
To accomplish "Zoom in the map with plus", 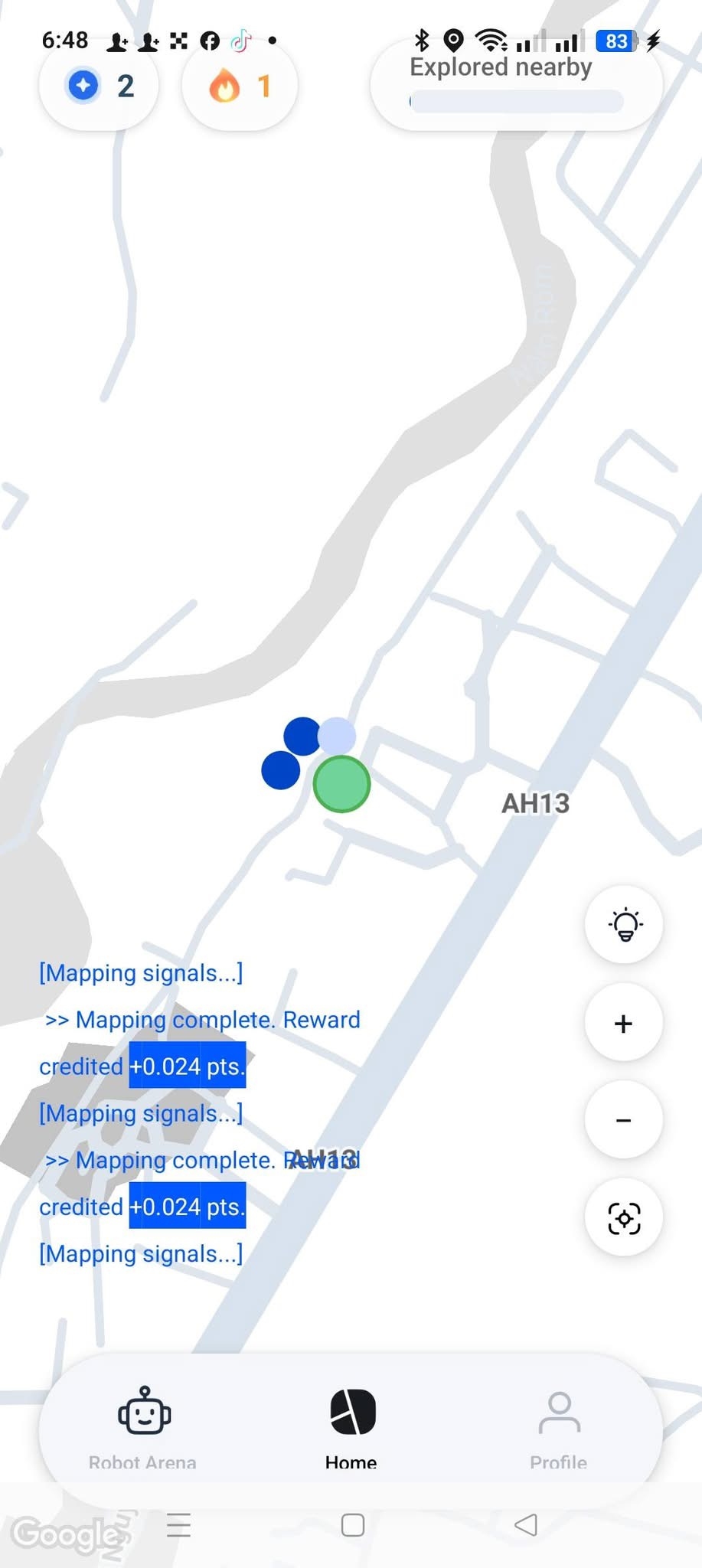I will [624, 1023].
